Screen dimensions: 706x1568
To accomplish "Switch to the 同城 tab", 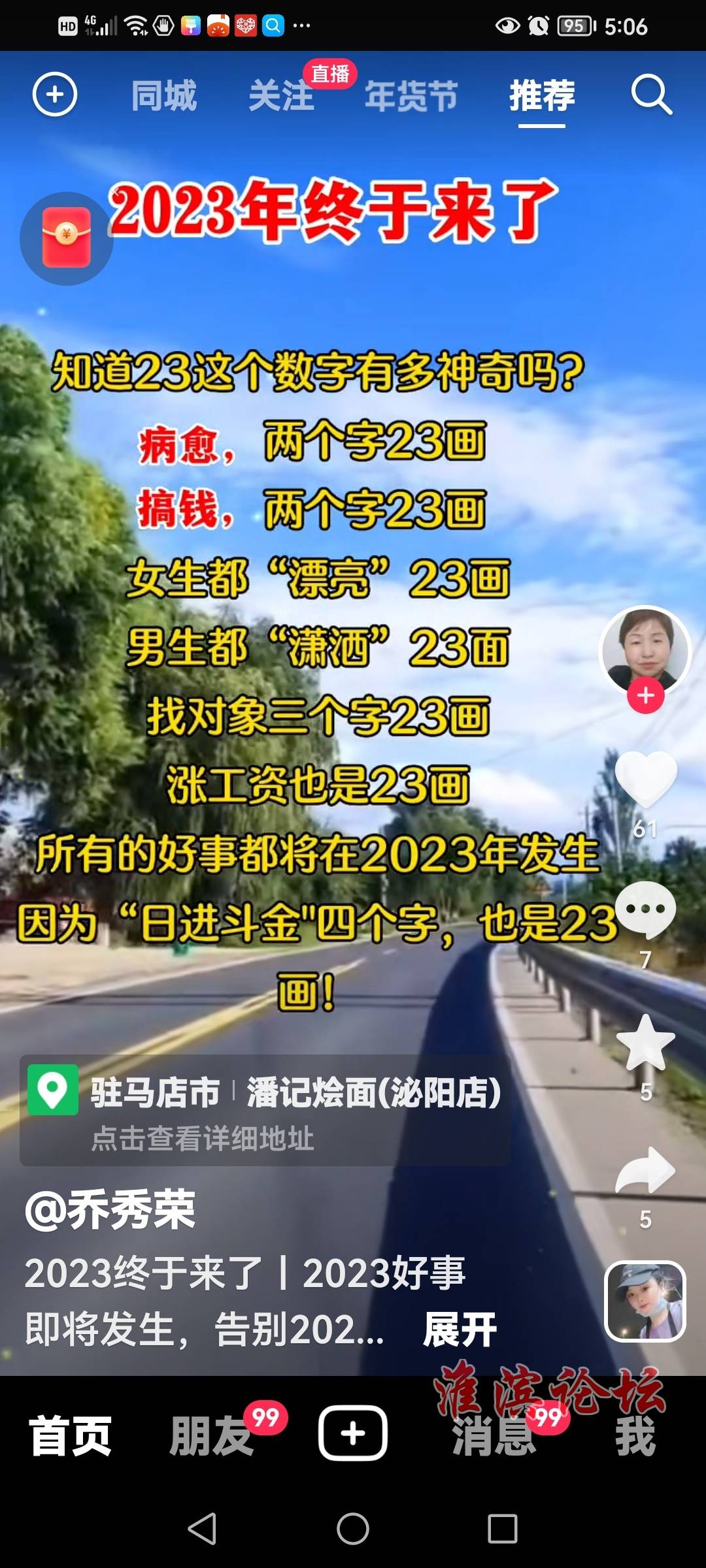I will tap(163, 96).
